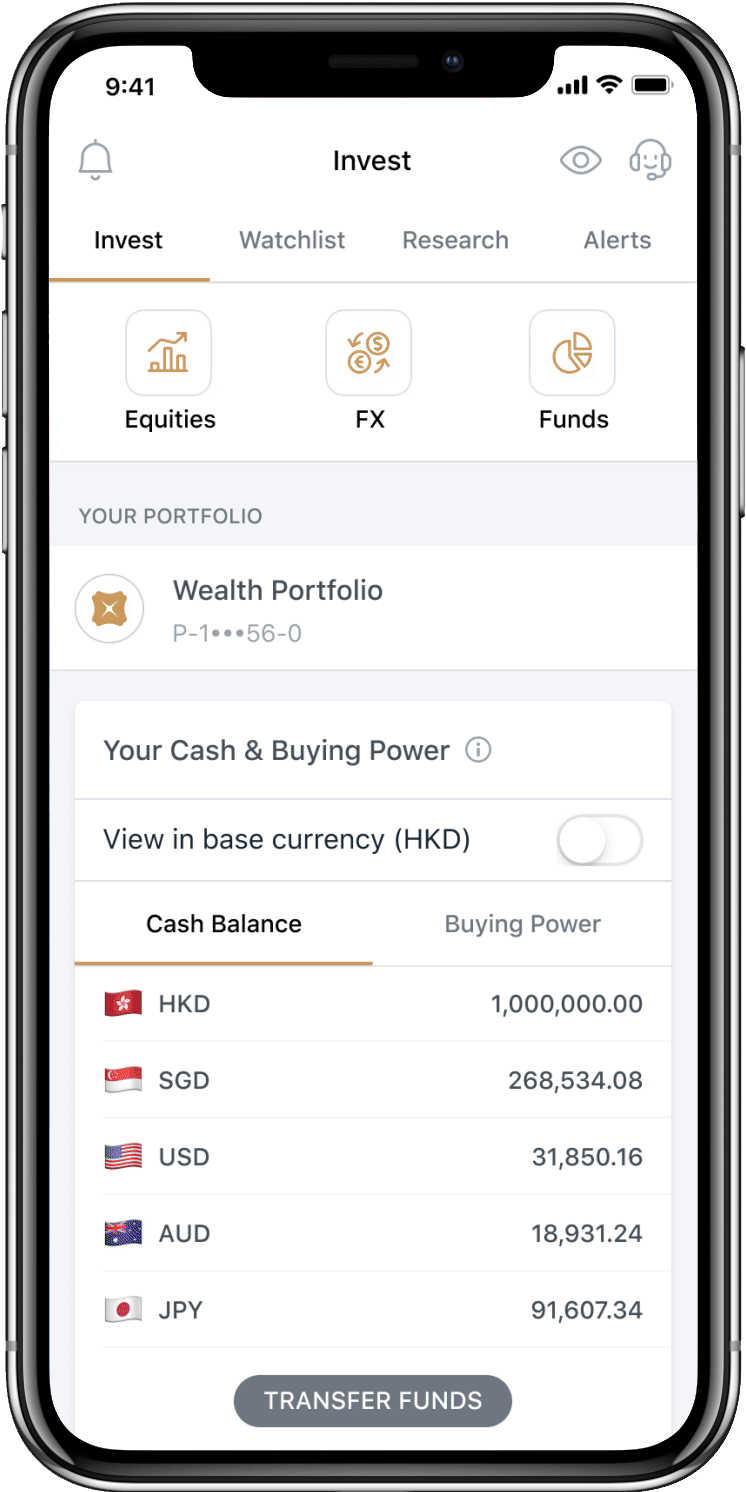Open the notifications bell
The width and height of the screenshot is (746, 1492).
[96, 161]
